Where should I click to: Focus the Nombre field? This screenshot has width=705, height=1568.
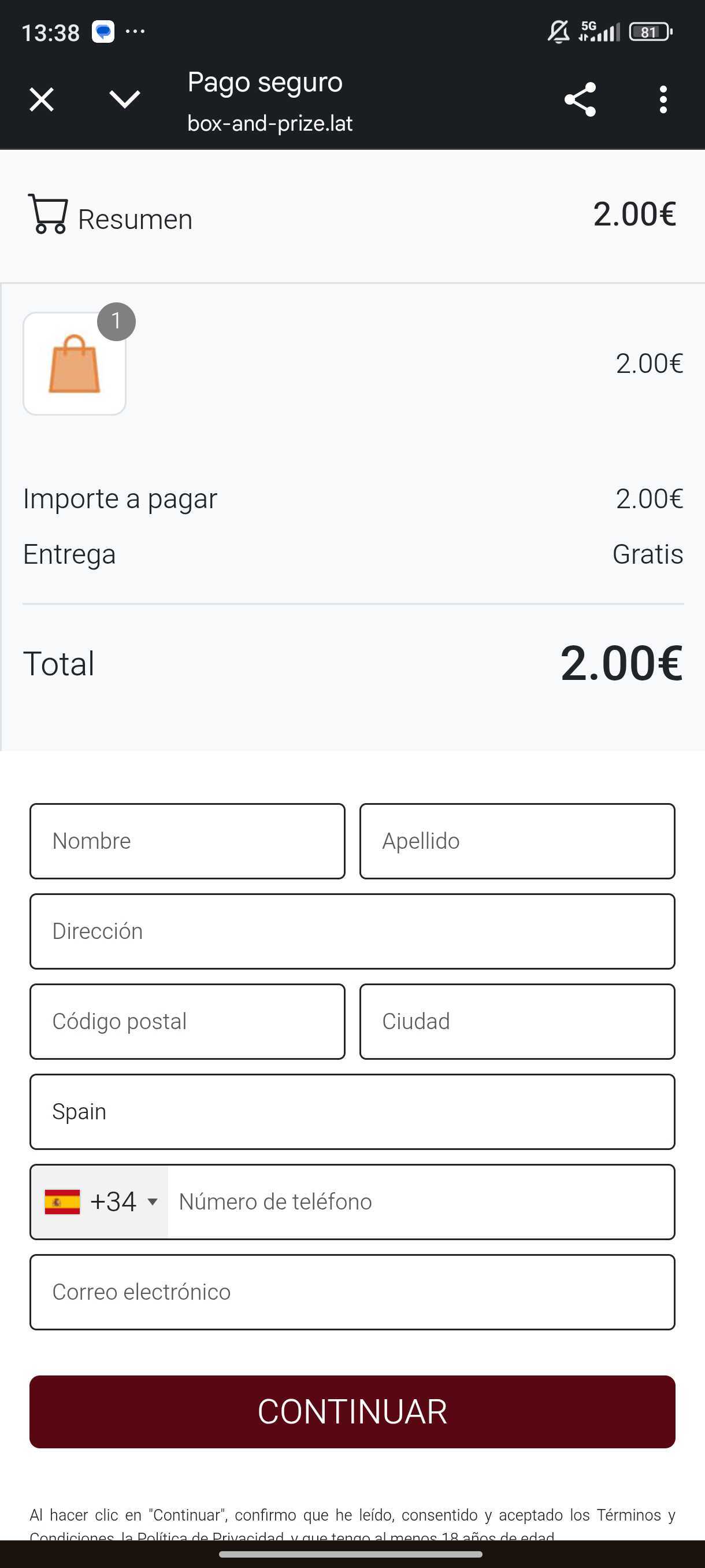coord(187,841)
